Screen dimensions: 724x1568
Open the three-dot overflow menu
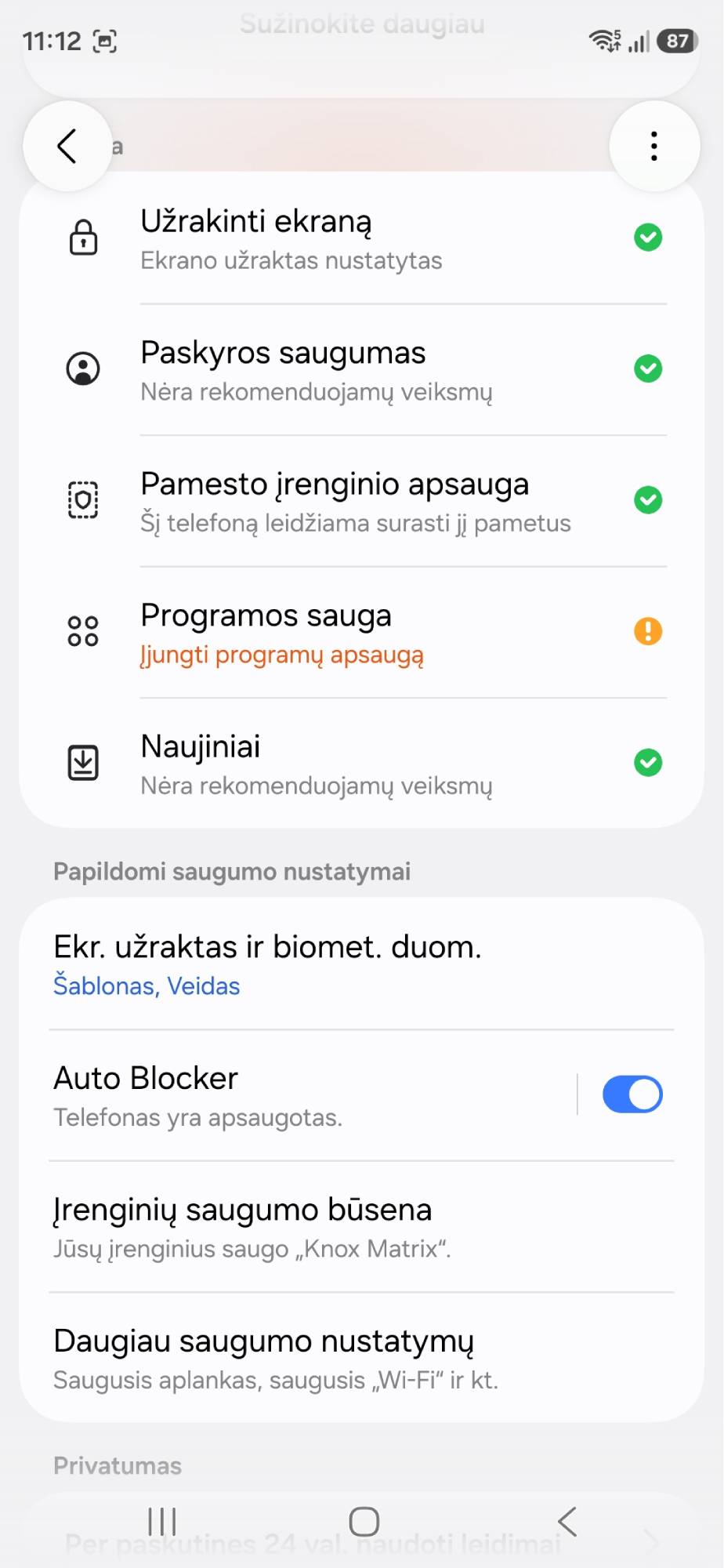653,147
